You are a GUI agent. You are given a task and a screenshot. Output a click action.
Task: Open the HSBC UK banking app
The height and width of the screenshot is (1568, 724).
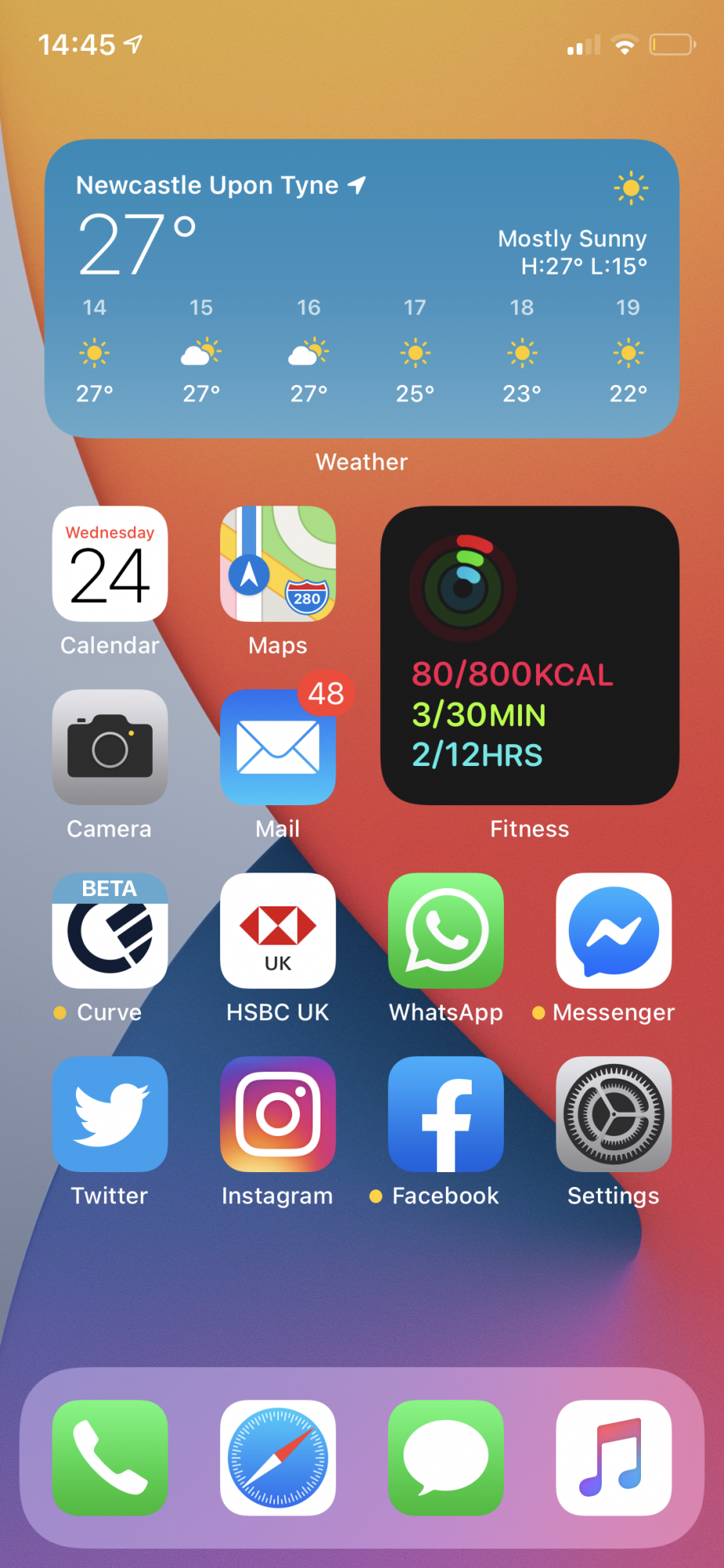278,931
